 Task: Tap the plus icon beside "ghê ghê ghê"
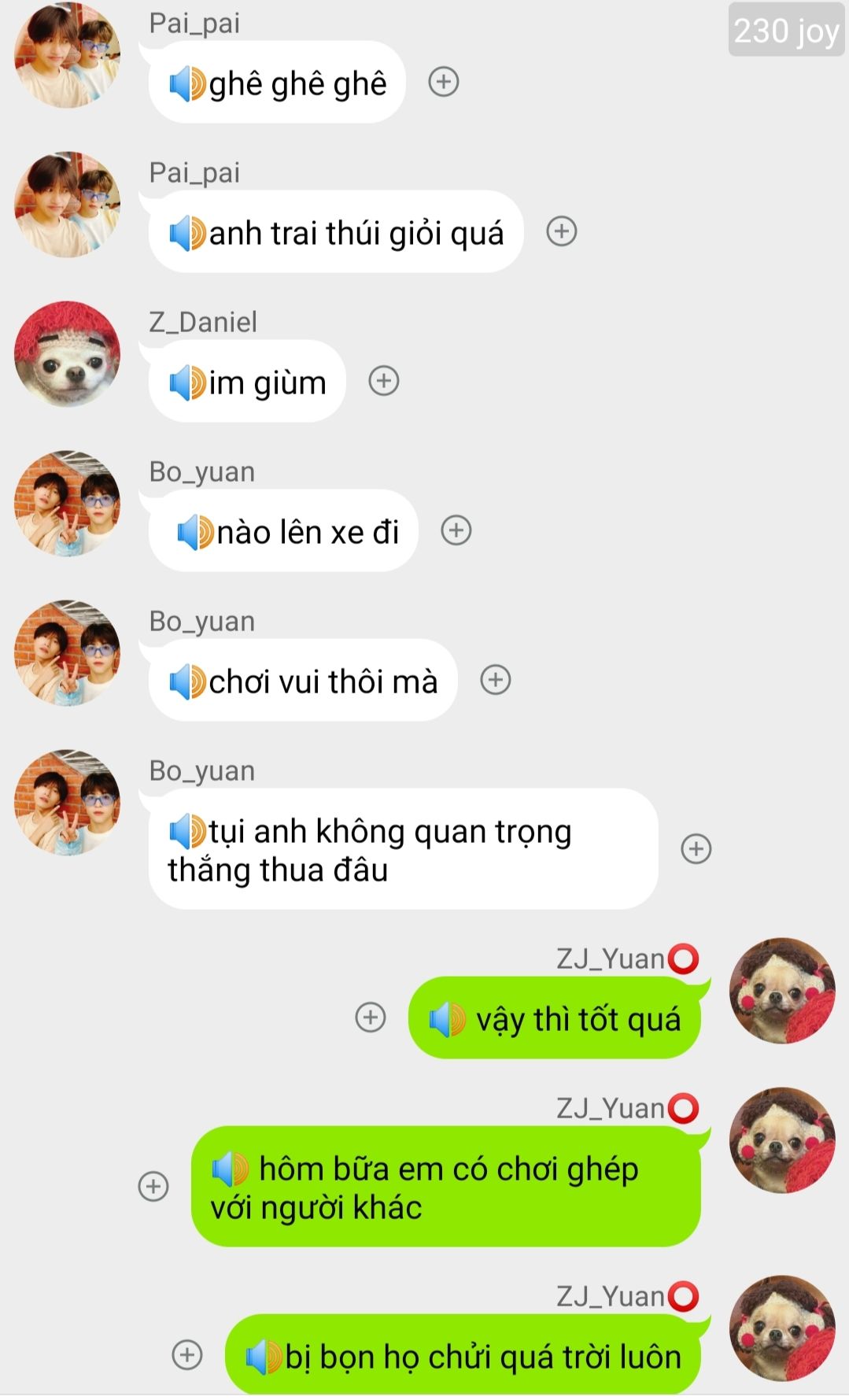coord(443,82)
